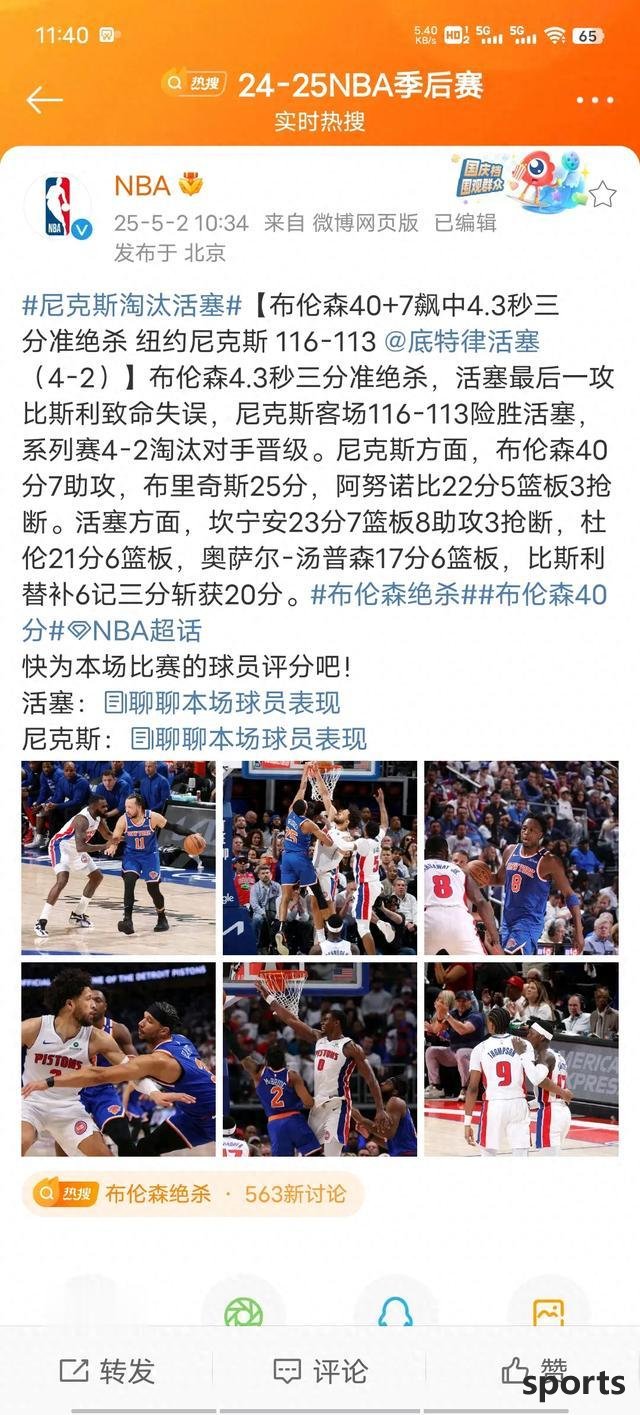Image resolution: width=640 pixels, height=1415 pixels.
Task: Open the three-dot overflow menu
Action: [x=595, y=100]
